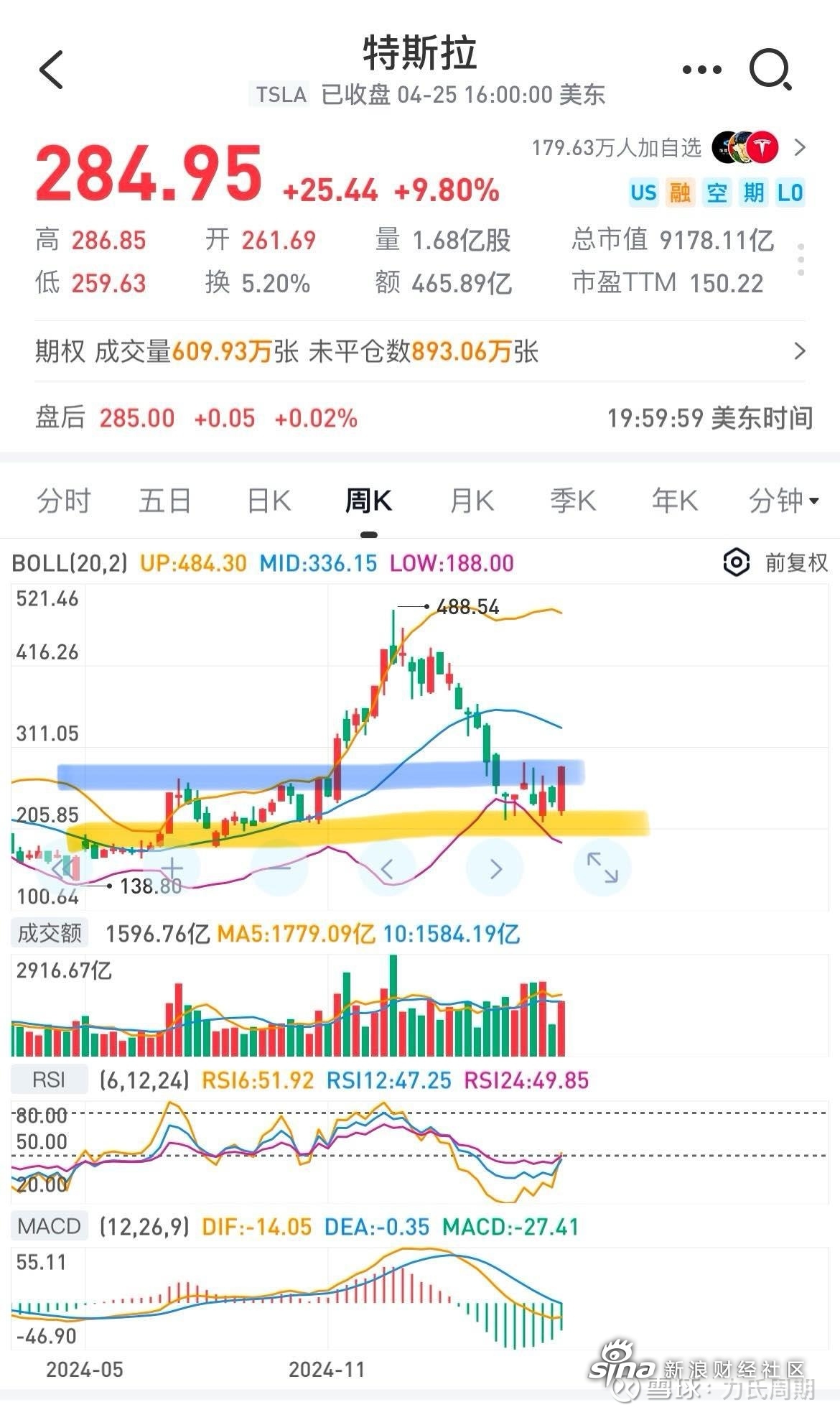Switch to the 年K chart tab
The width and height of the screenshot is (840, 1415).
tap(674, 501)
